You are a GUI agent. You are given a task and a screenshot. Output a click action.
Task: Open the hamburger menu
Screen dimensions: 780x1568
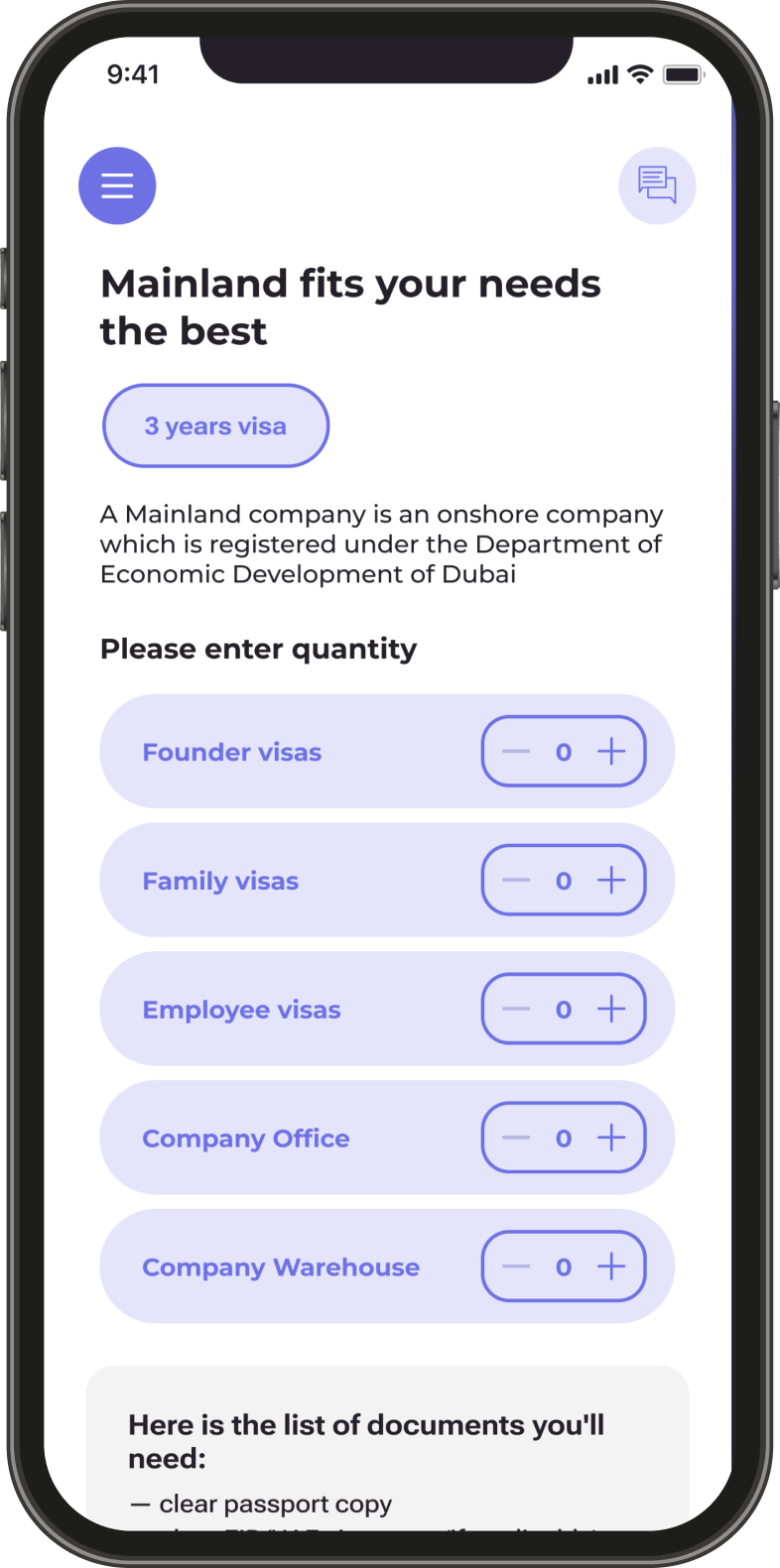117,185
